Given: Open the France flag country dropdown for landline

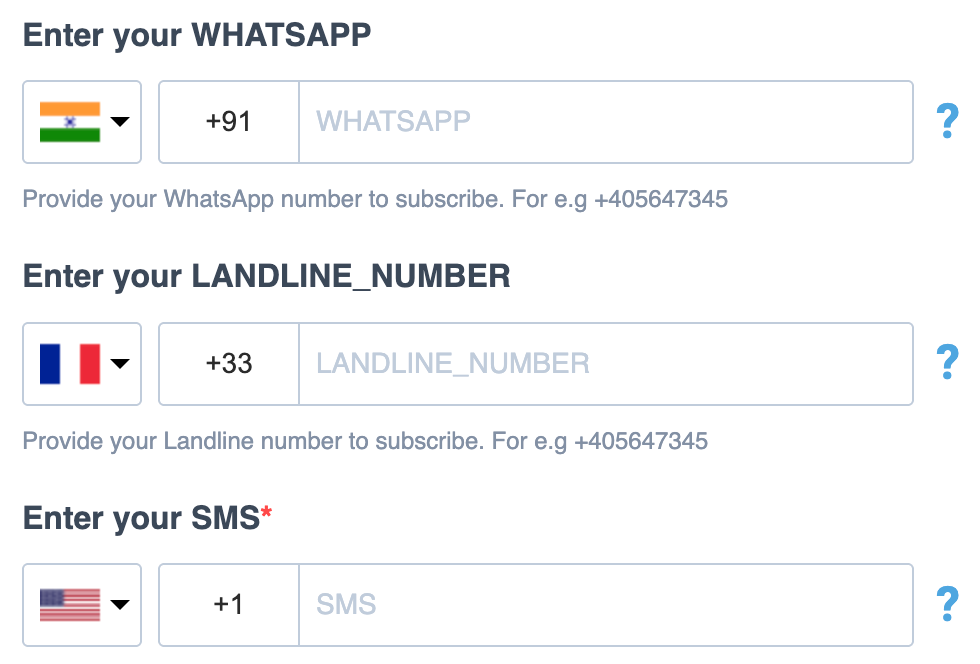Looking at the screenshot, I should click(x=82, y=364).
